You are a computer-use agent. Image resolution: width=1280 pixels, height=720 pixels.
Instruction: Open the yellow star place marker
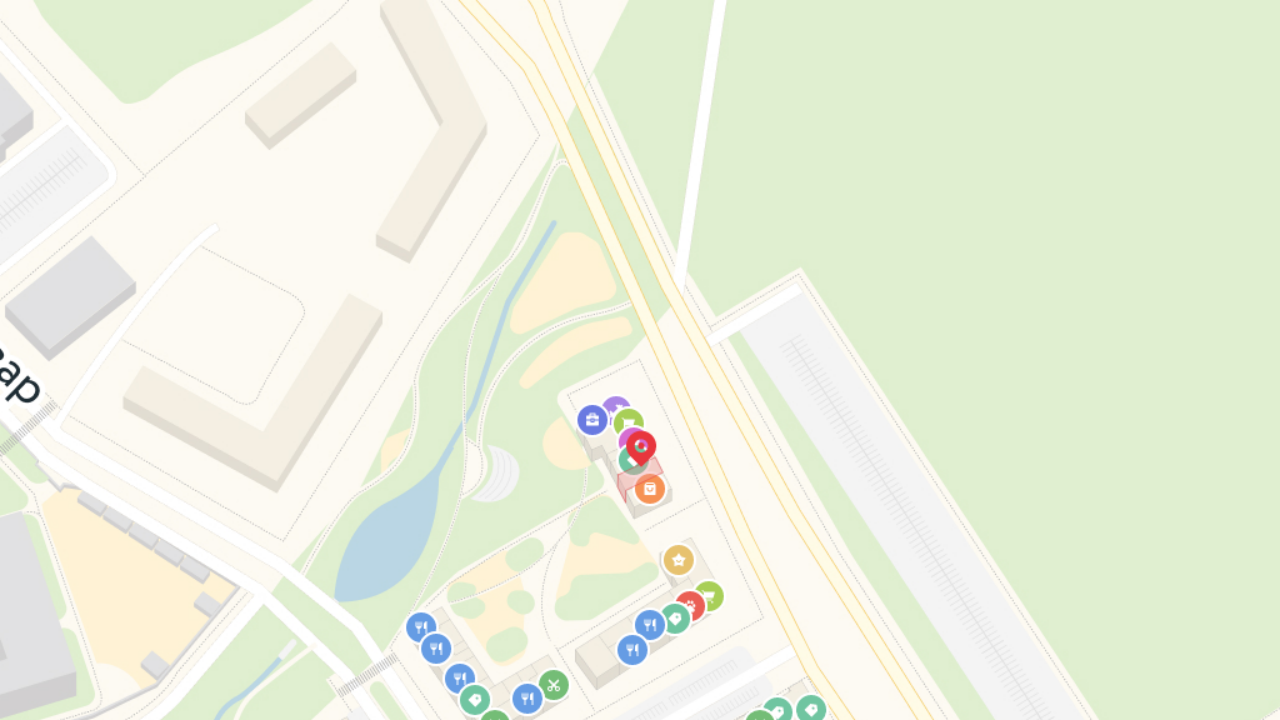point(678,560)
